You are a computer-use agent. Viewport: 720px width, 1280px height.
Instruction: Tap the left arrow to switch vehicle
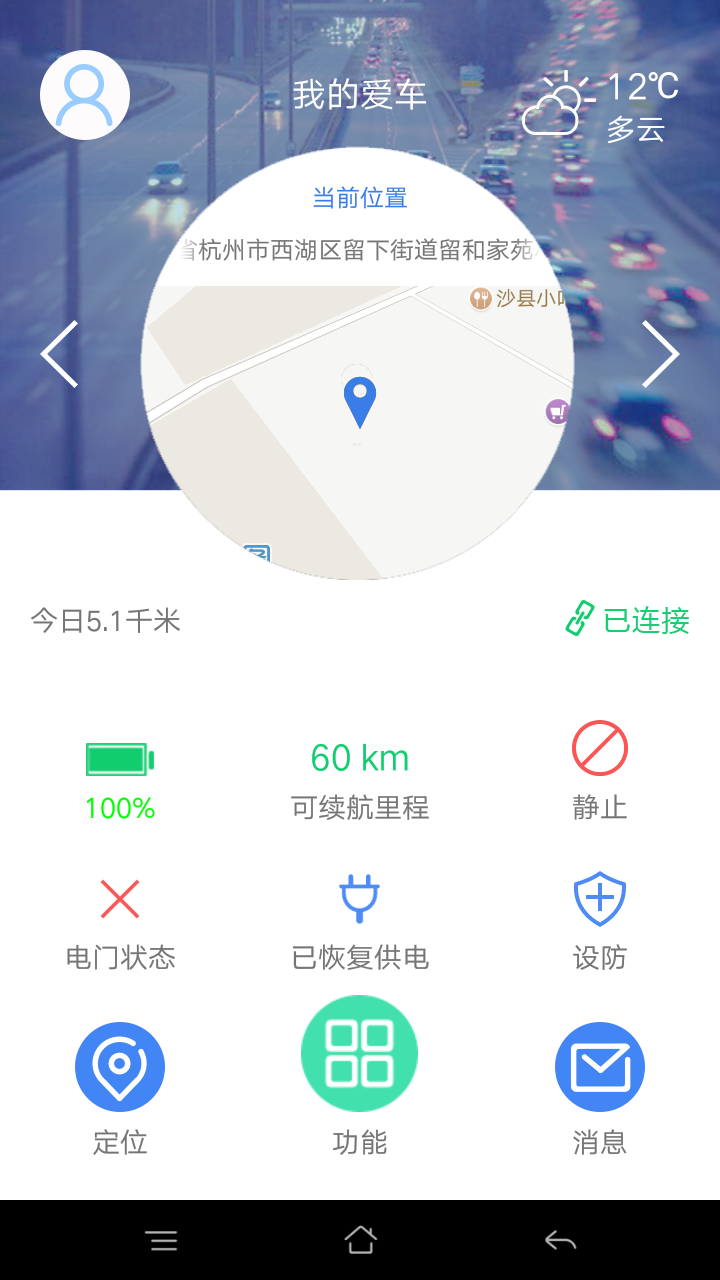58,354
